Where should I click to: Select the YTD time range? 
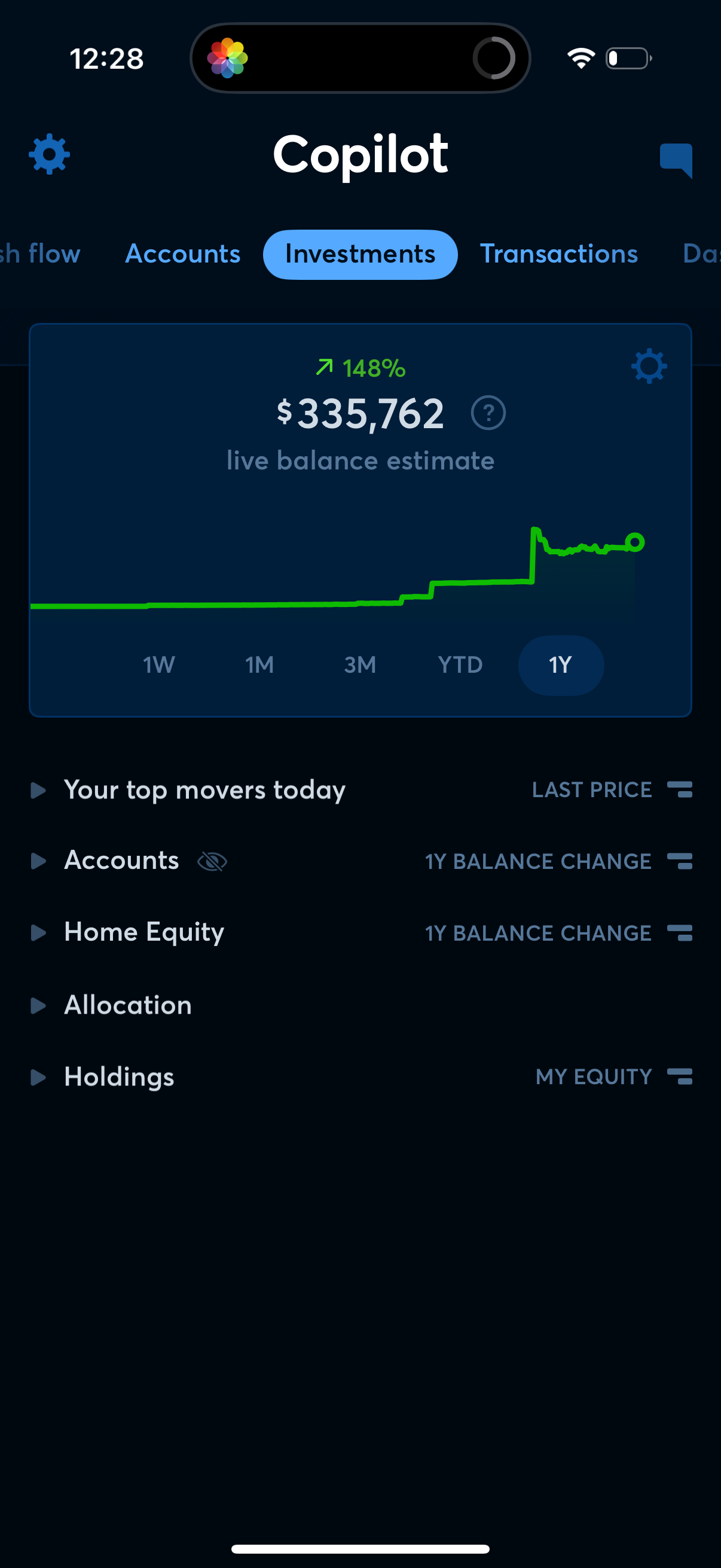point(459,666)
